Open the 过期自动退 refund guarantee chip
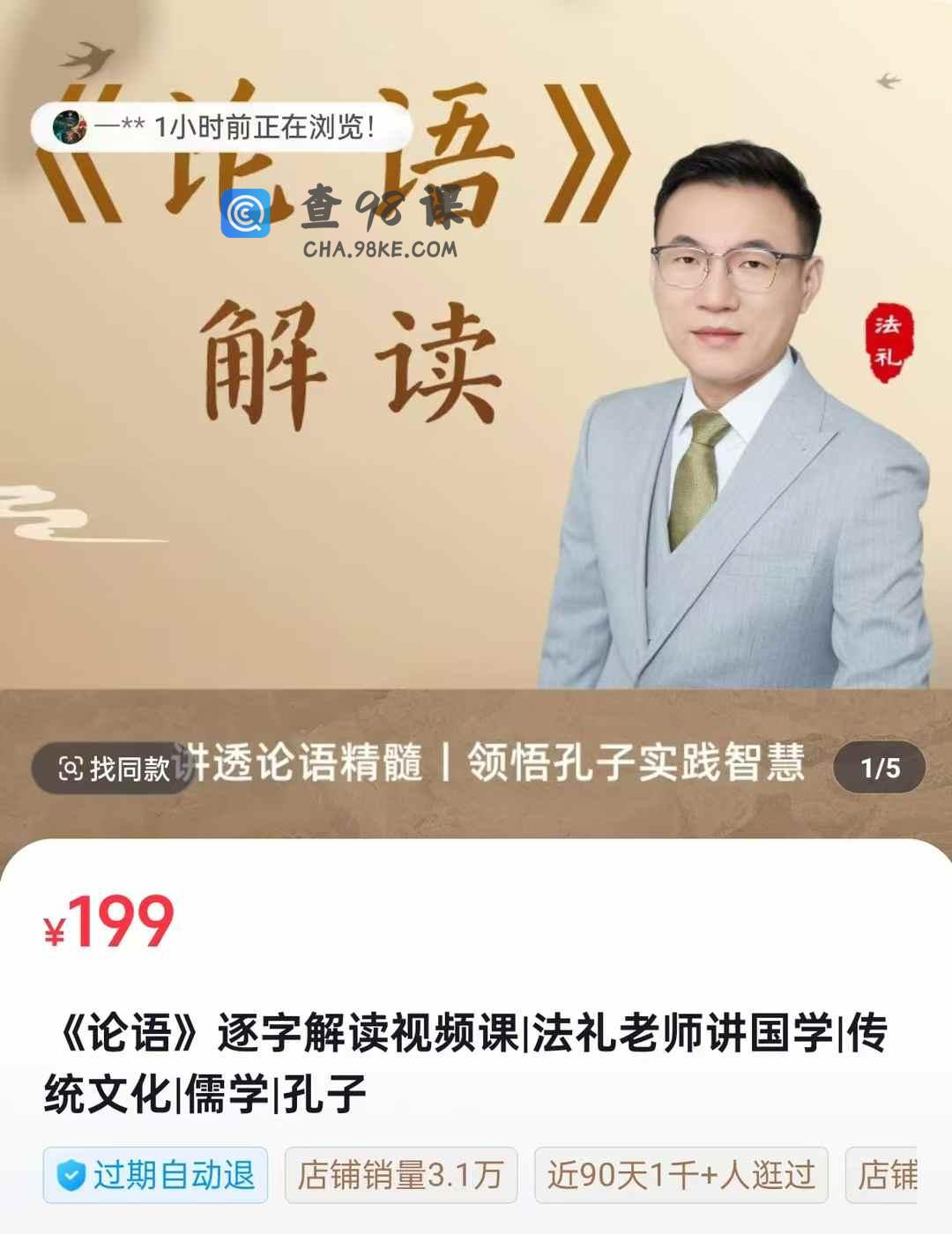The height and width of the screenshot is (1234, 952). 156,1175
